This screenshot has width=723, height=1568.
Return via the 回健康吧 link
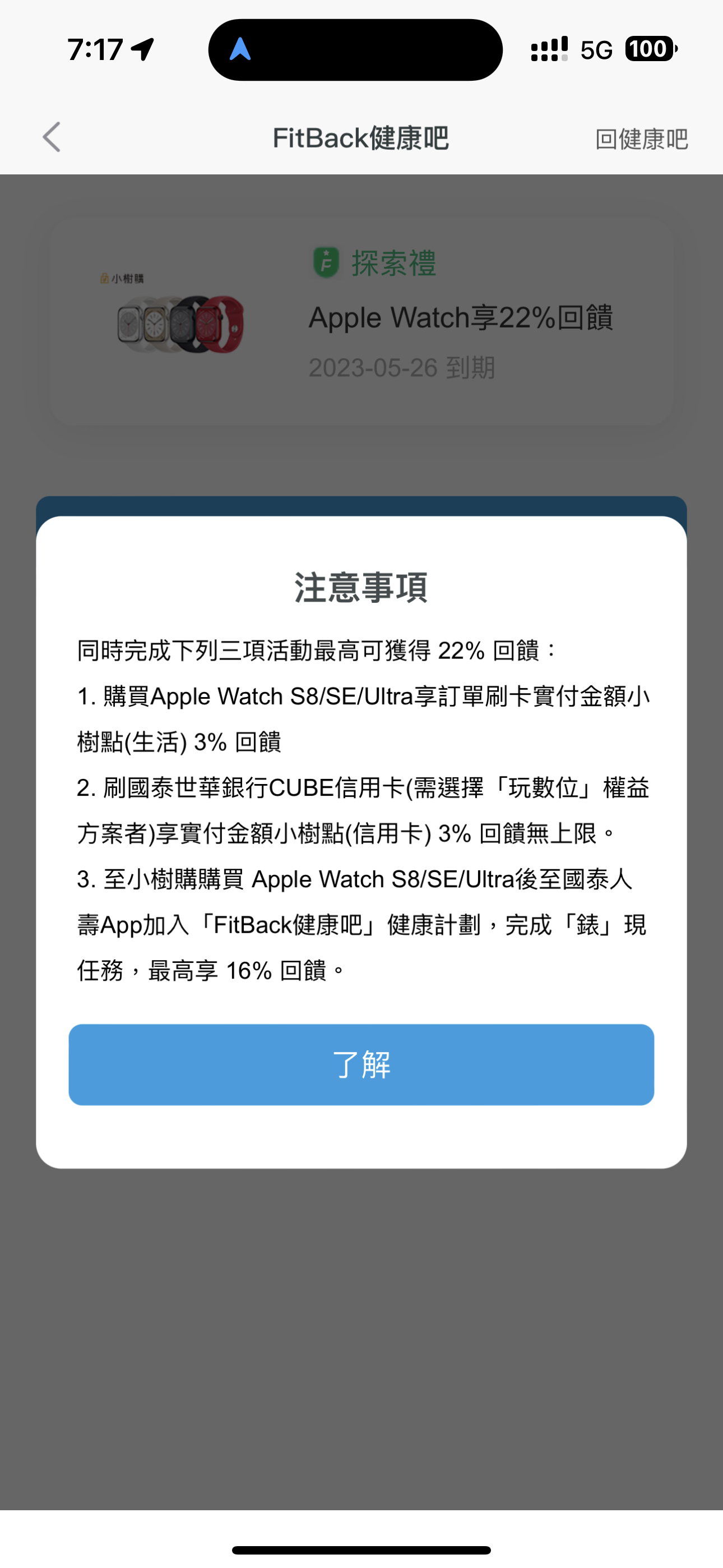[x=641, y=140]
